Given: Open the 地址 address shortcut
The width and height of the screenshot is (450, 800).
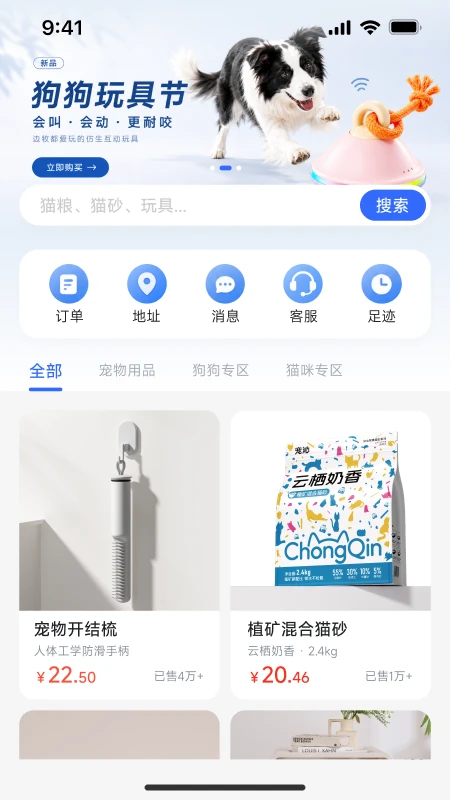Looking at the screenshot, I should 147,294.
